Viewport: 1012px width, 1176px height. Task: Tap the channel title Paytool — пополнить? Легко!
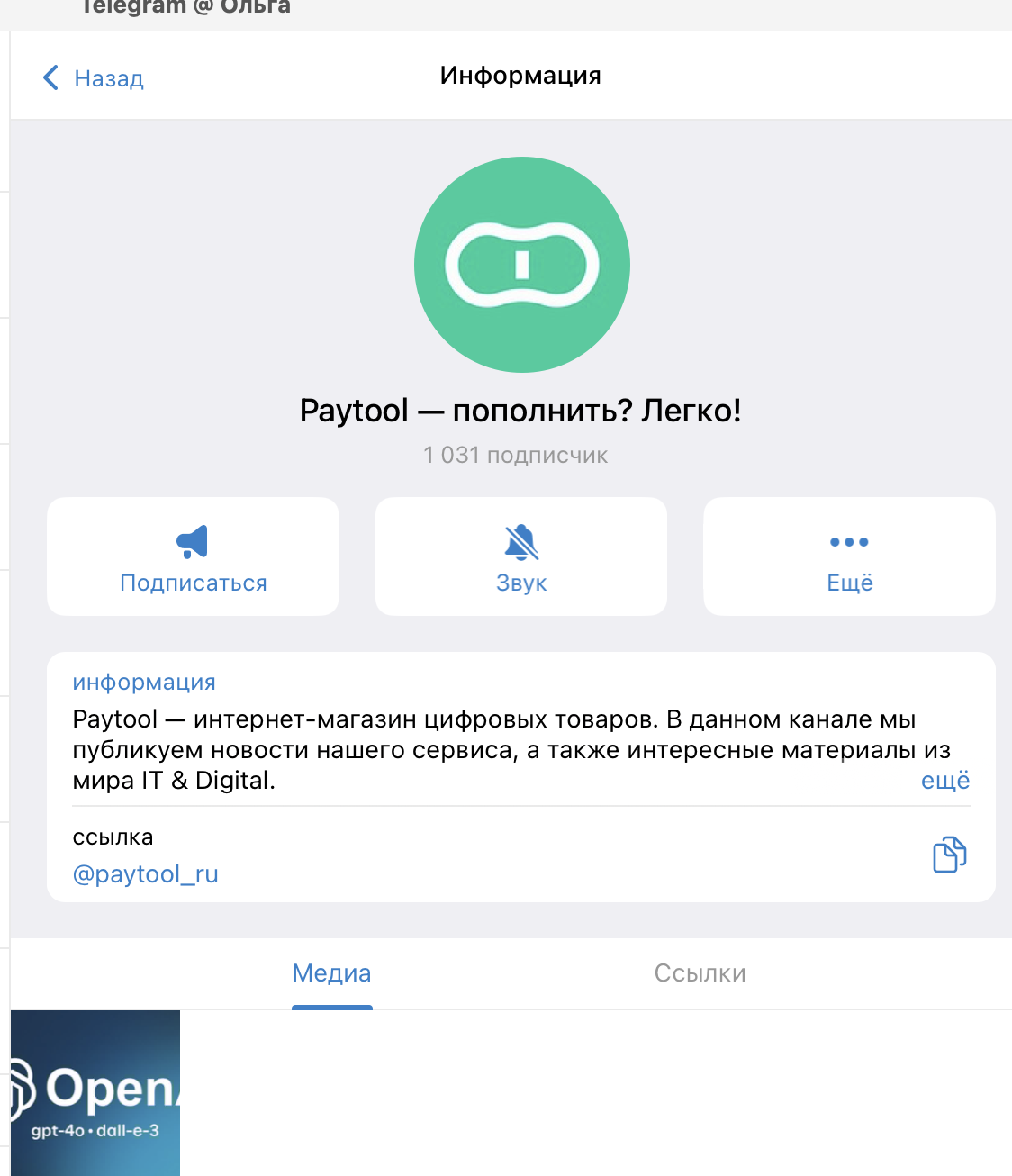coord(520,411)
